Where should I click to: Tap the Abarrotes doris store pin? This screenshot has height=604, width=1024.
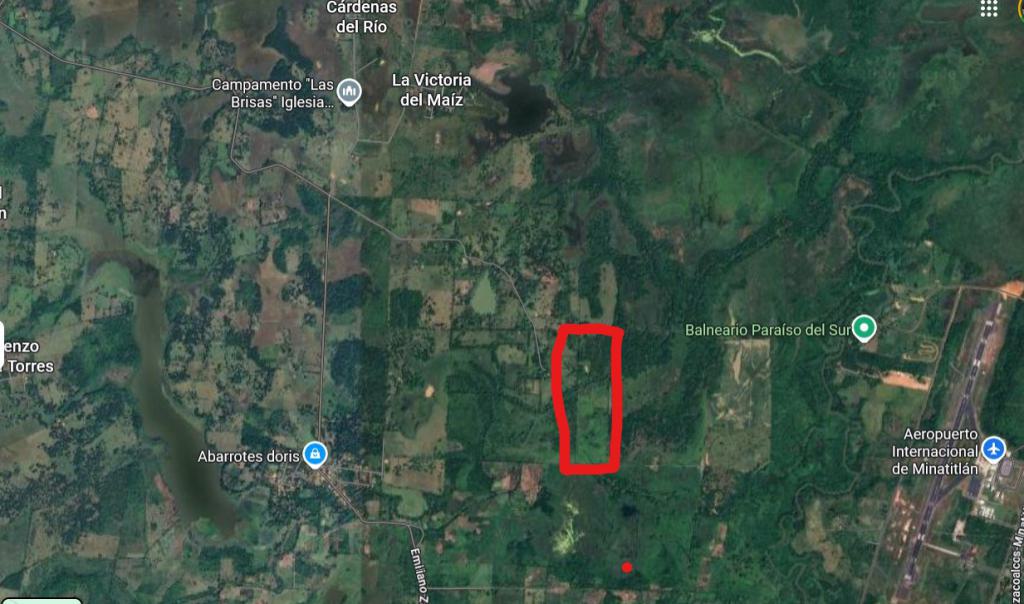(316, 455)
